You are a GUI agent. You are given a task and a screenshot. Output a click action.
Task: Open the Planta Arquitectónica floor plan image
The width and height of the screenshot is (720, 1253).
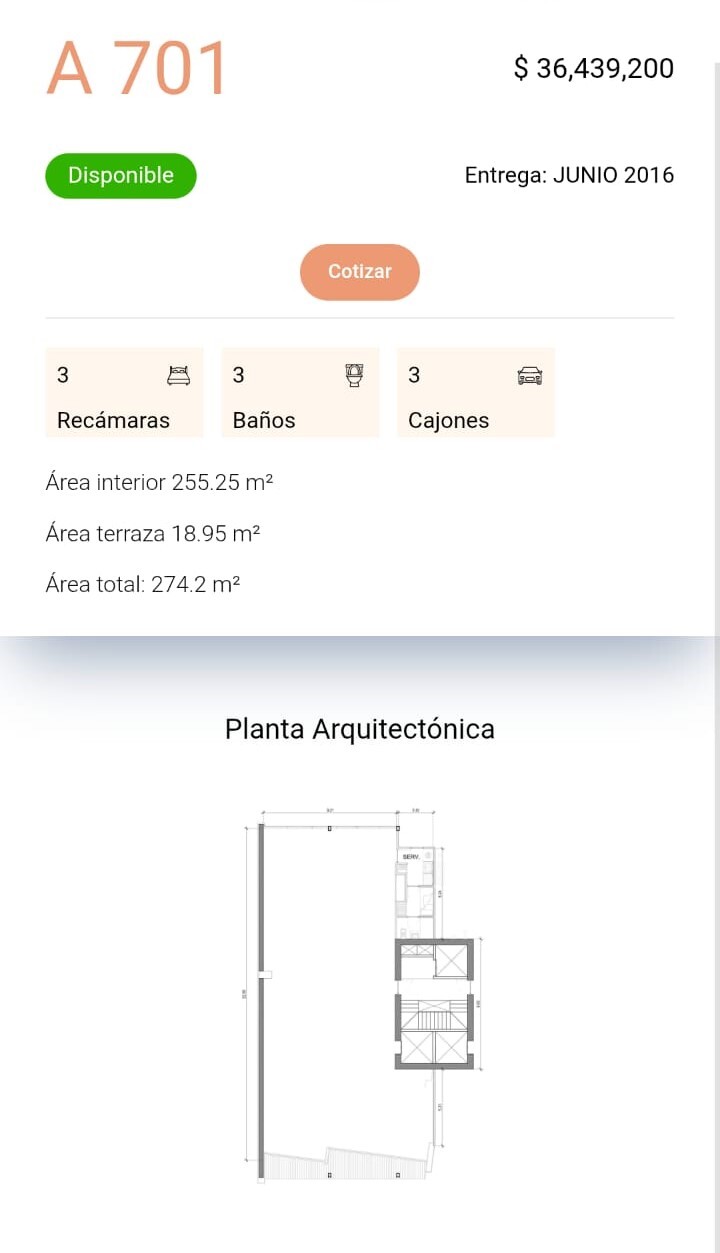point(360,995)
